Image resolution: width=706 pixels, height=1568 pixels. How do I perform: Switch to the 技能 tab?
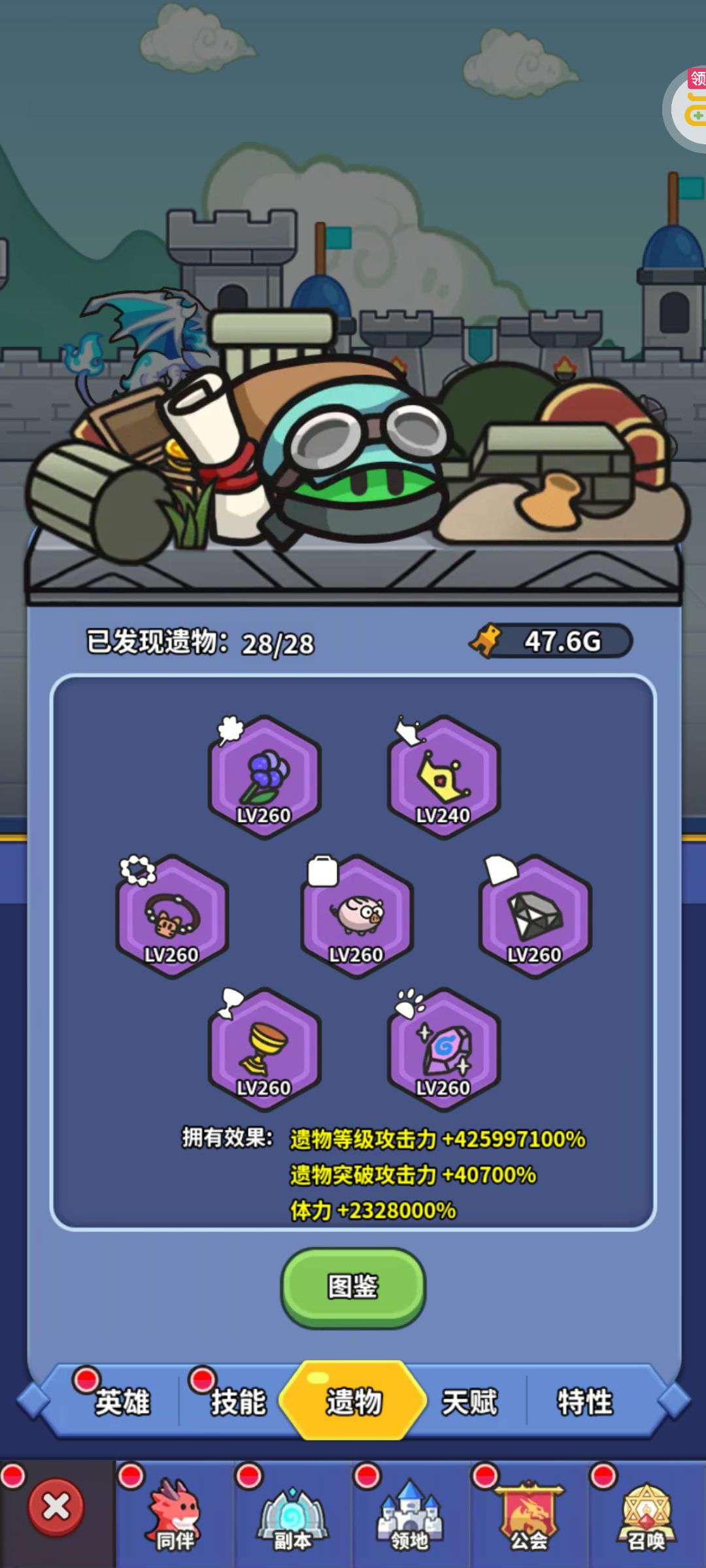tap(238, 1402)
